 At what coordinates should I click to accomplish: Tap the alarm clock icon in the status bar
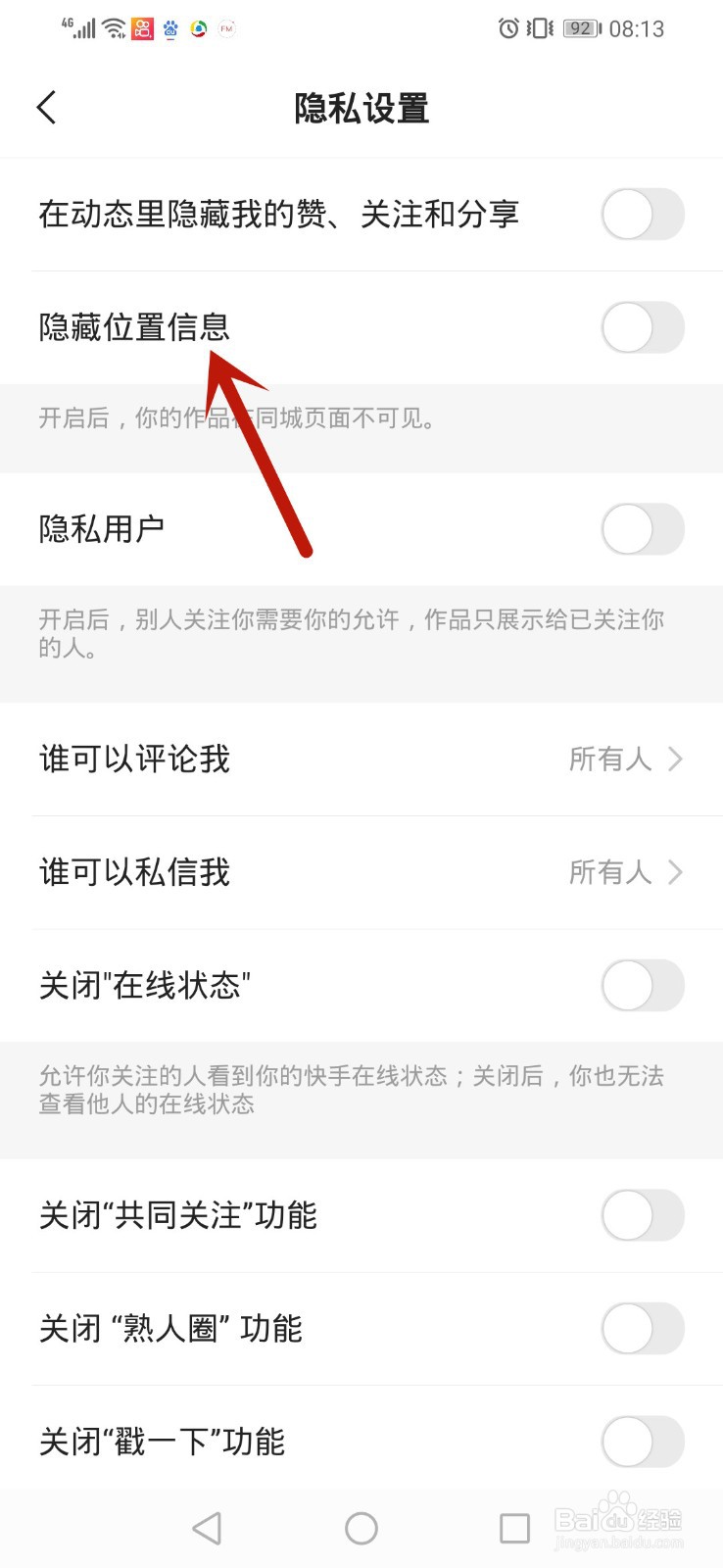coord(507,28)
